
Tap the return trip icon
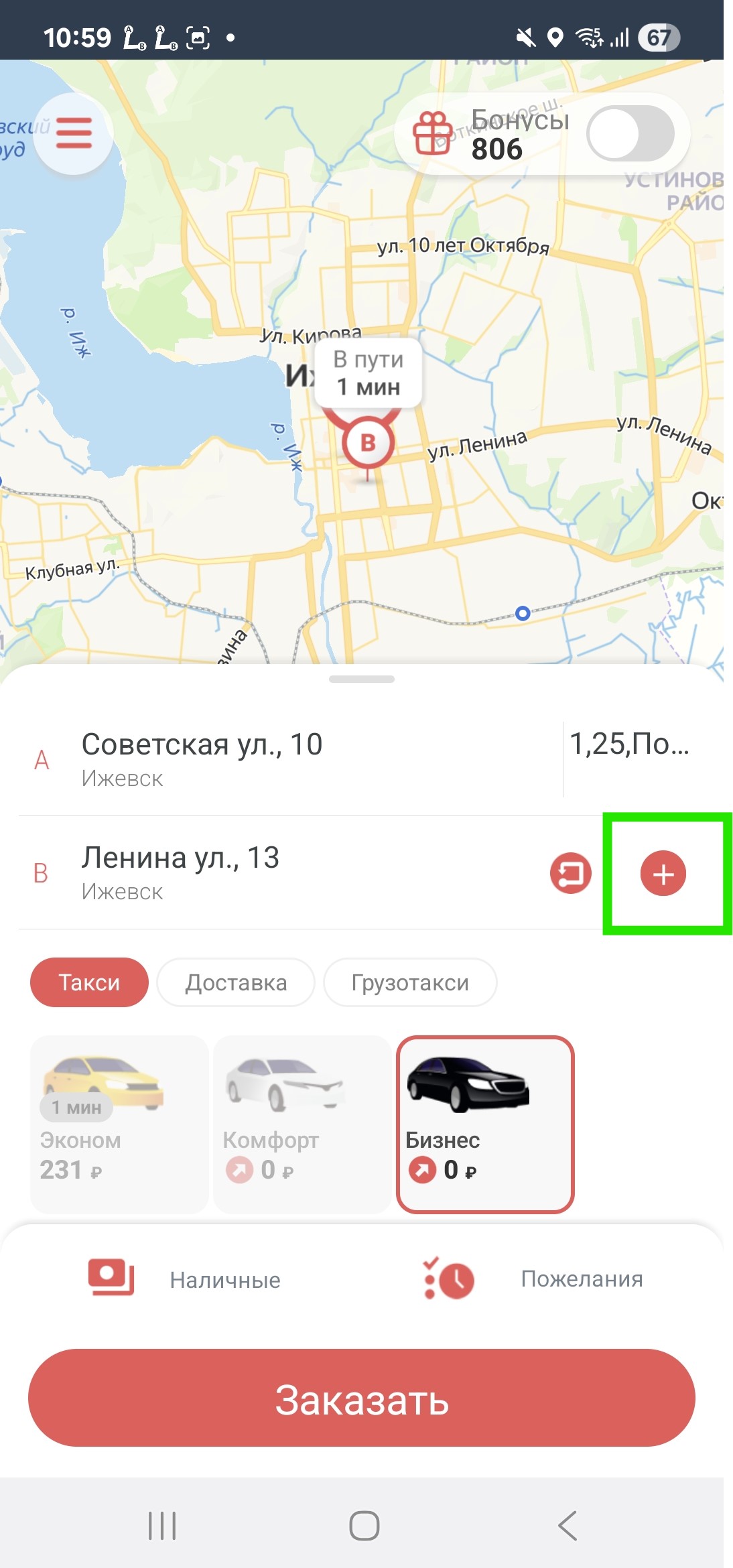click(571, 873)
